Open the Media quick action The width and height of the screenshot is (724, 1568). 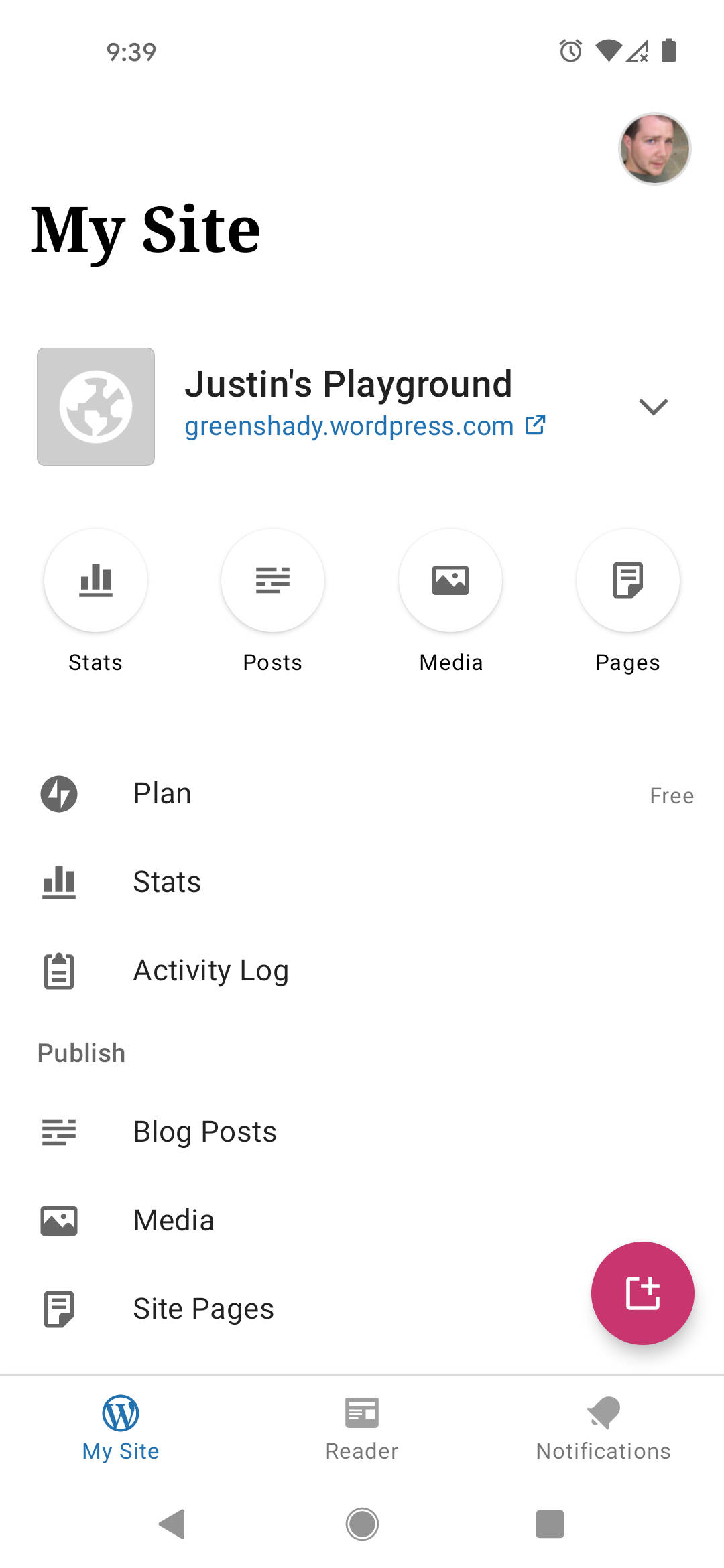pyautogui.click(x=450, y=580)
